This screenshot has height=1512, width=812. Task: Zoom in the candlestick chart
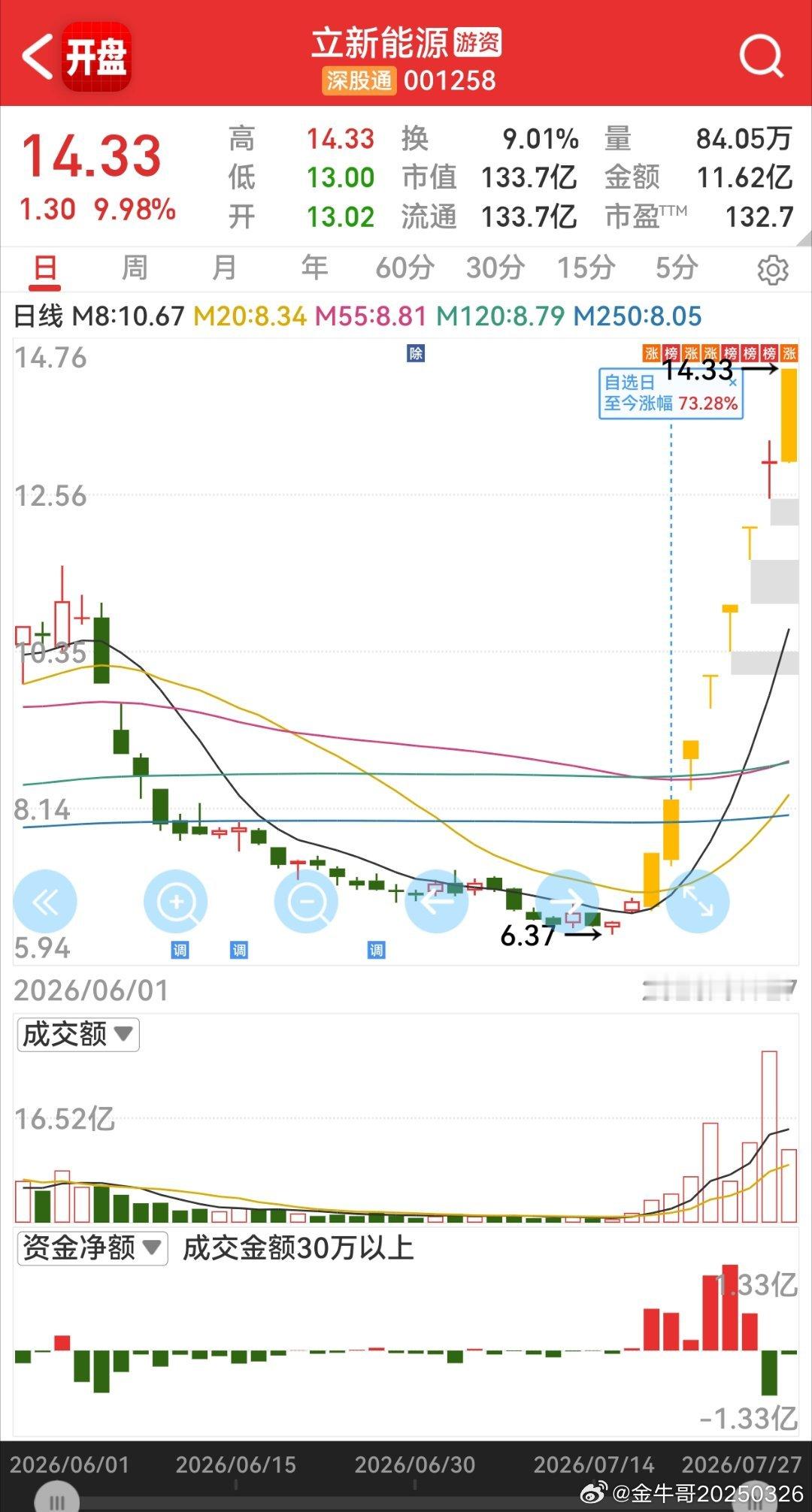[176, 902]
